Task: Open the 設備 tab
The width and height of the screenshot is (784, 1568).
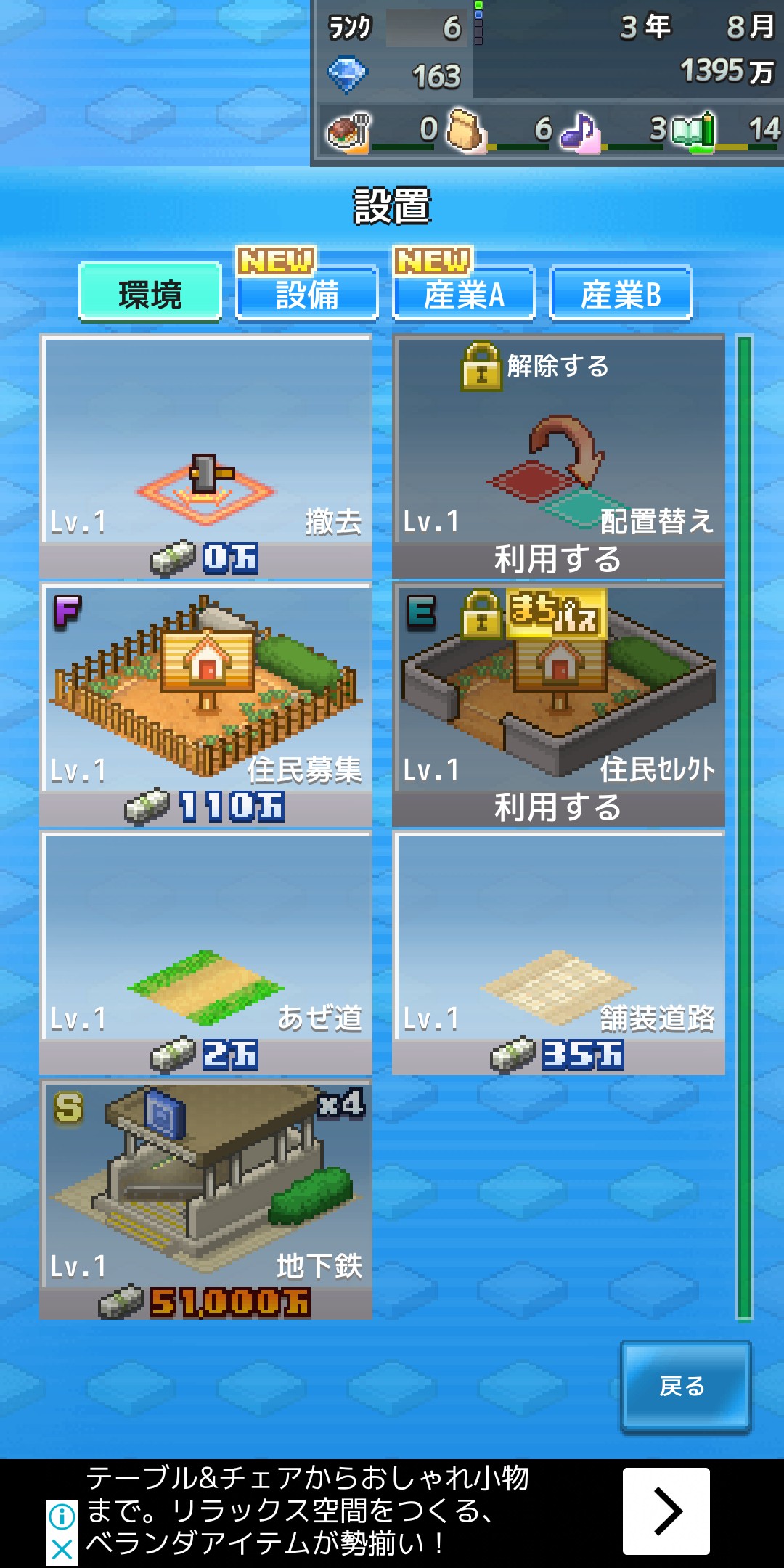Action: coord(307,293)
